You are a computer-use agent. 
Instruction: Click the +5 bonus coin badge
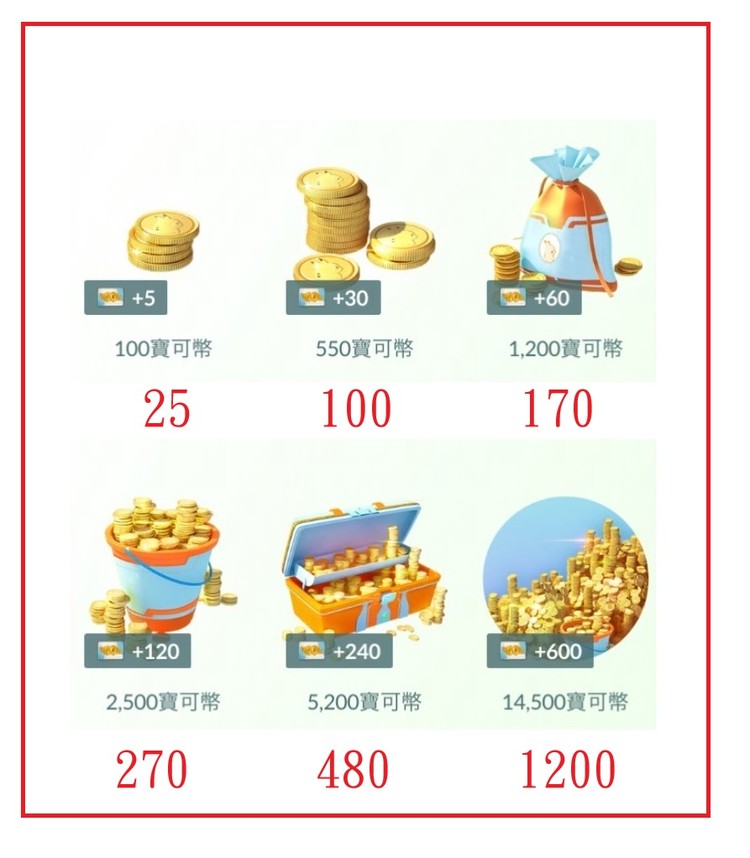coord(120,297)
